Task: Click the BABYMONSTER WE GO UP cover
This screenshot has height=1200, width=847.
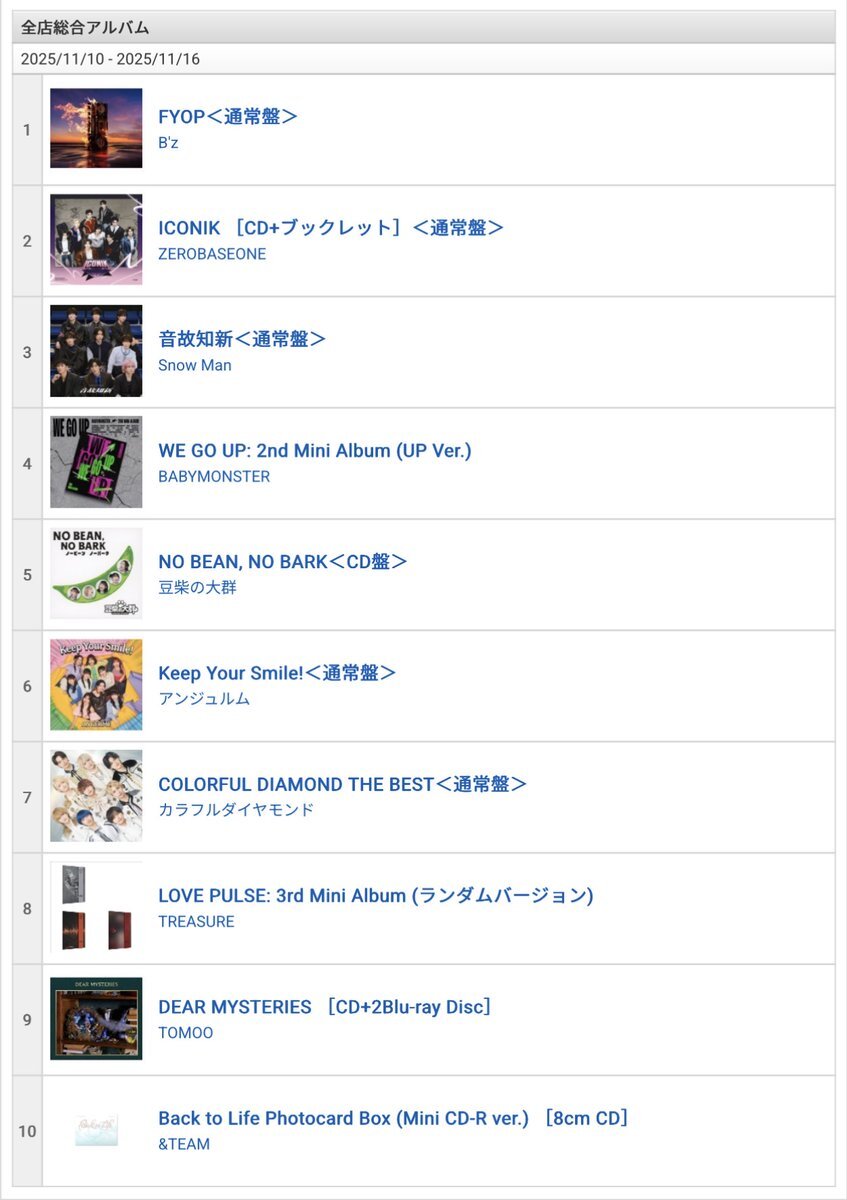Action: (95, 461)
